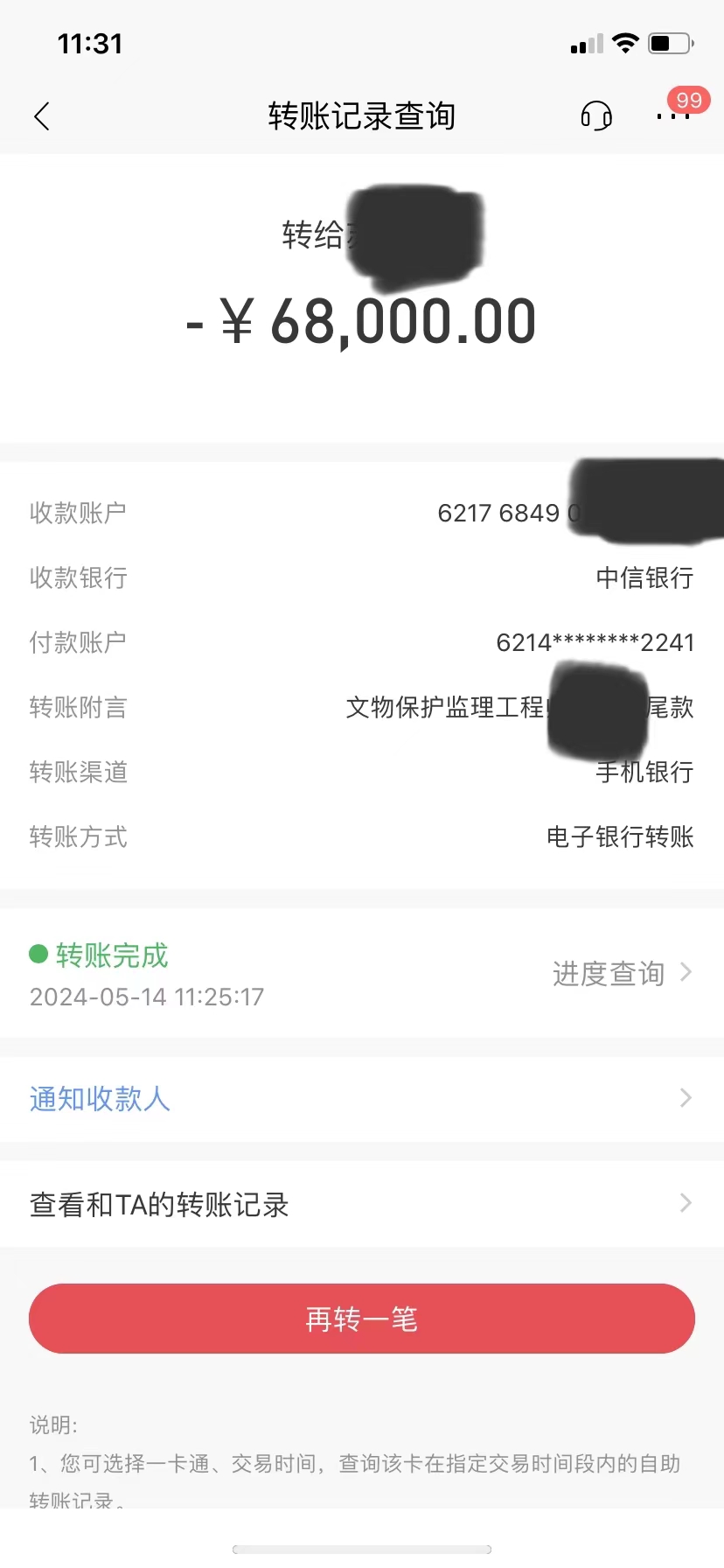This screenshot has width=724, height=1568.
Task: Go back from transfer record query
Action: click(42, 116)
